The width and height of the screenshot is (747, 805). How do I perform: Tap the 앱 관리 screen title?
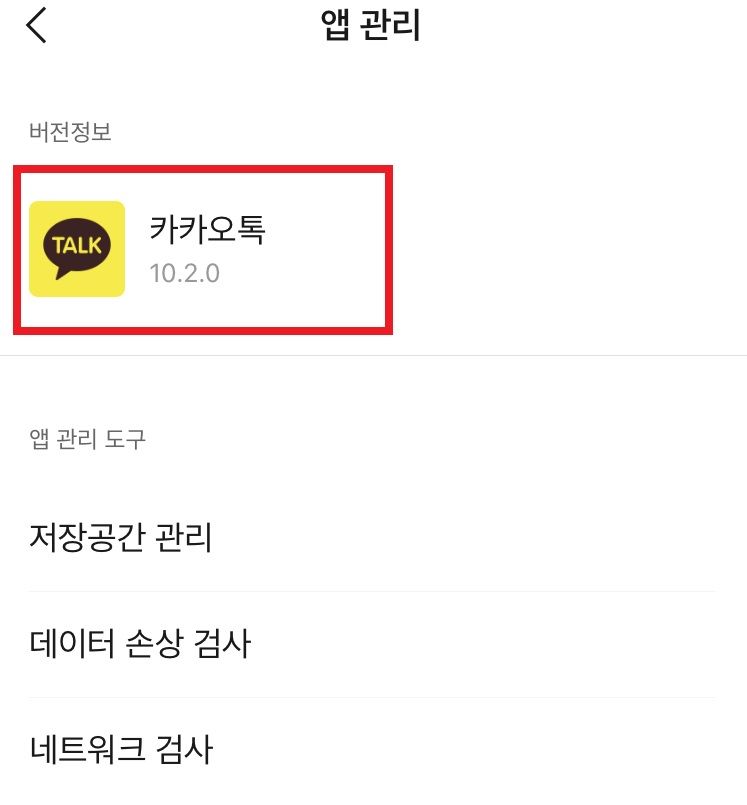(x=373, y=27)
